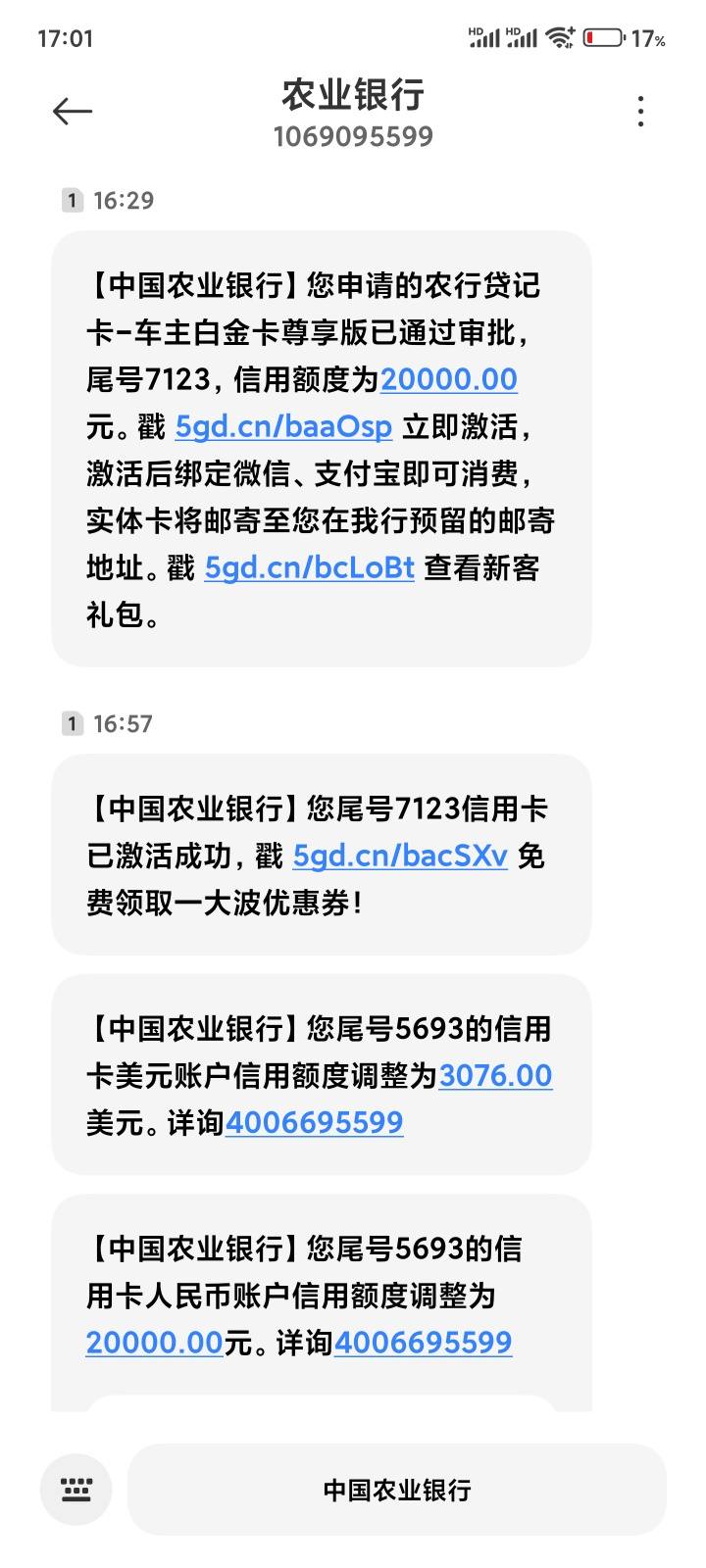Tap the 3076.00 USD amount link
Image resolution: width=706 pixels, height=1568 pixels.
click(x=495, y=1076)
